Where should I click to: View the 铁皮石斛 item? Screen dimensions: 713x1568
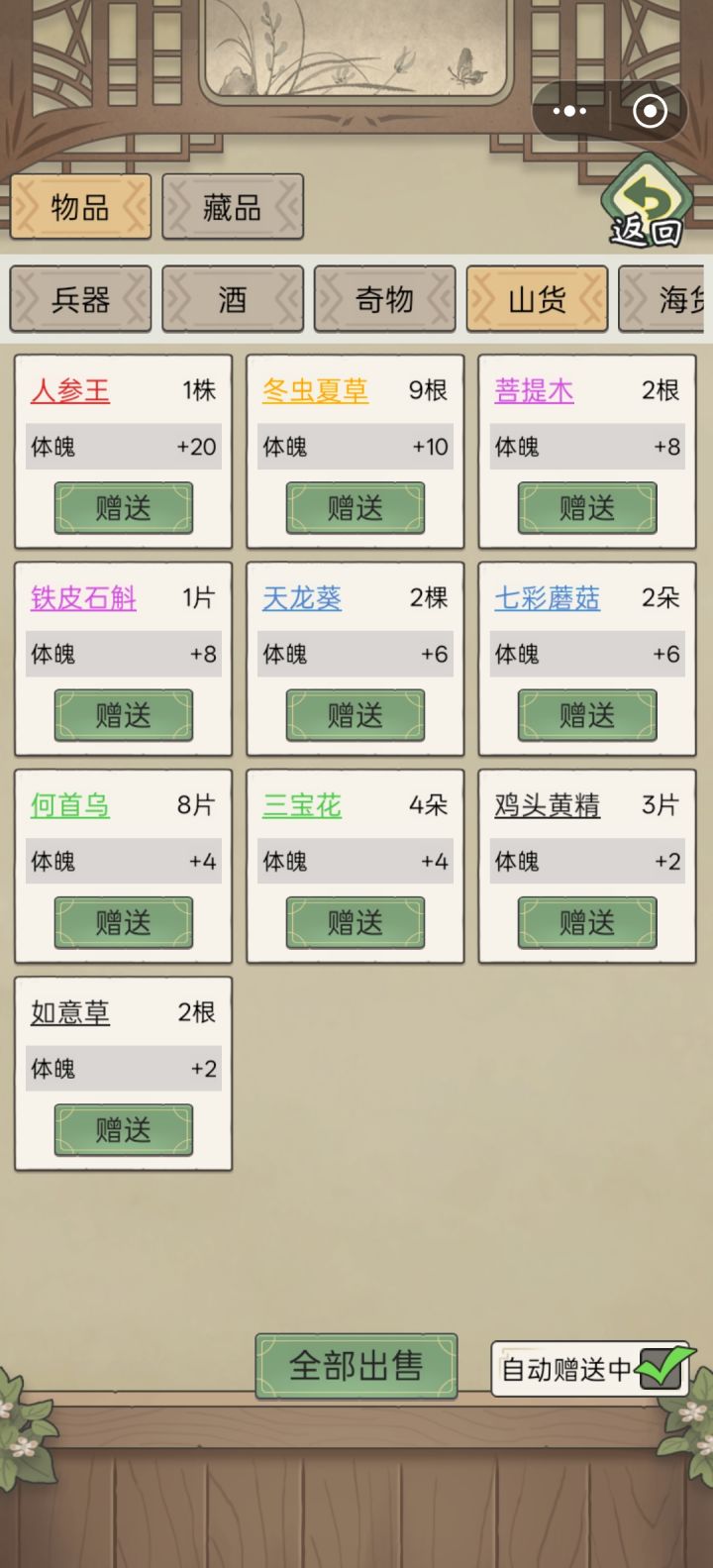[x=83, y=598]
